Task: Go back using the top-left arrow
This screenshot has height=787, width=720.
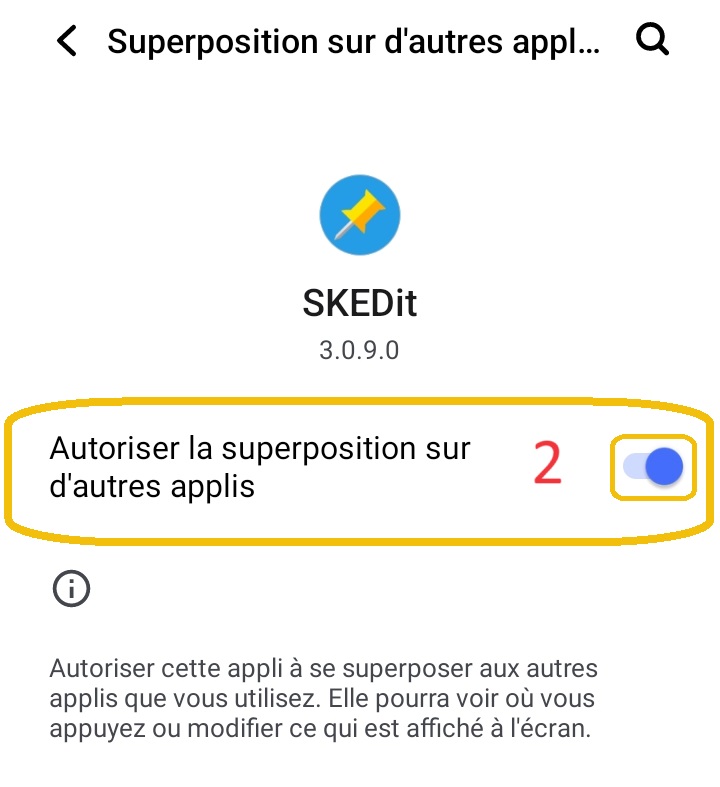Action: (x=67, y=42)
